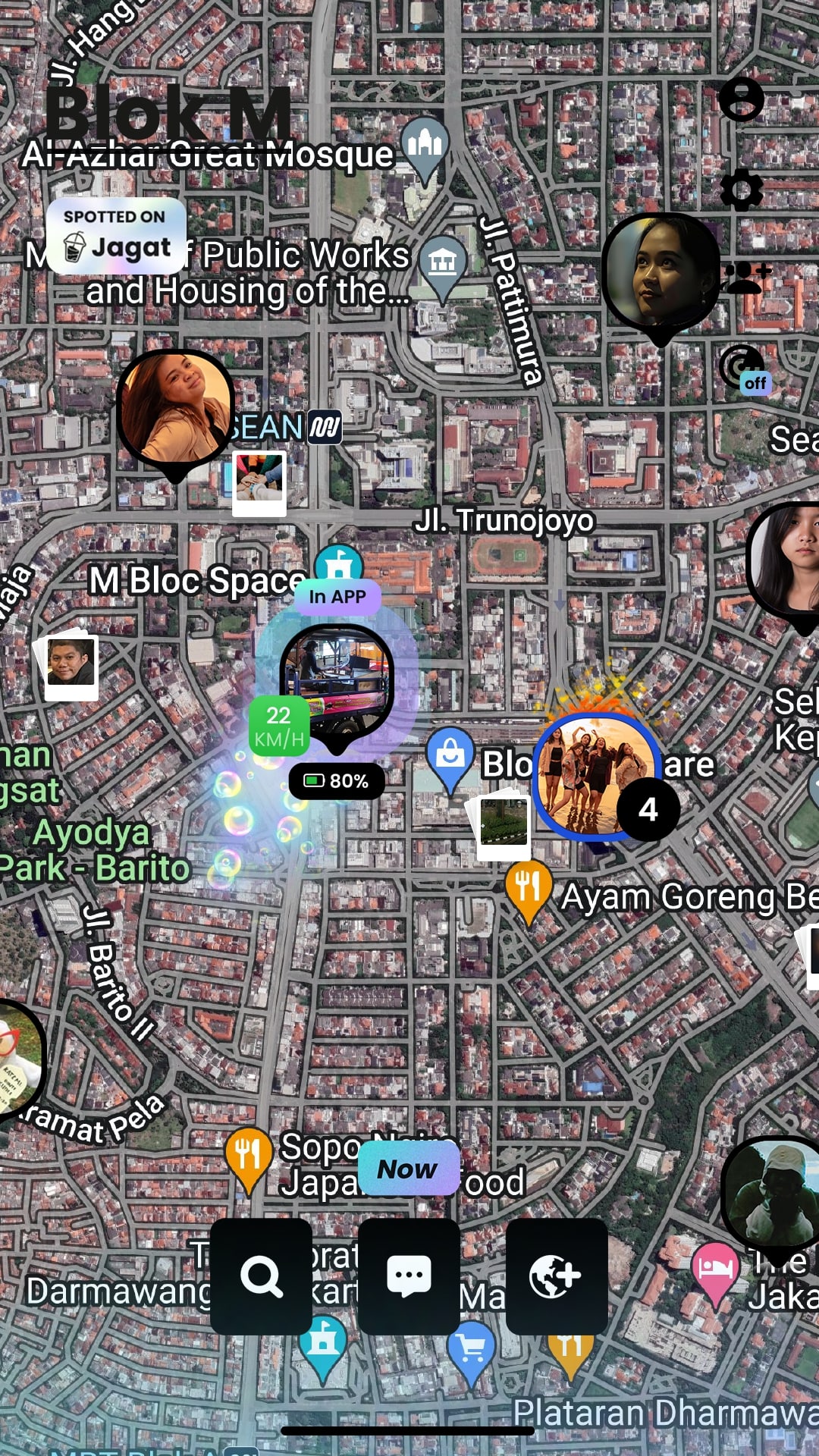
Task: Open the chat messages button
Action: point(409,1276)
